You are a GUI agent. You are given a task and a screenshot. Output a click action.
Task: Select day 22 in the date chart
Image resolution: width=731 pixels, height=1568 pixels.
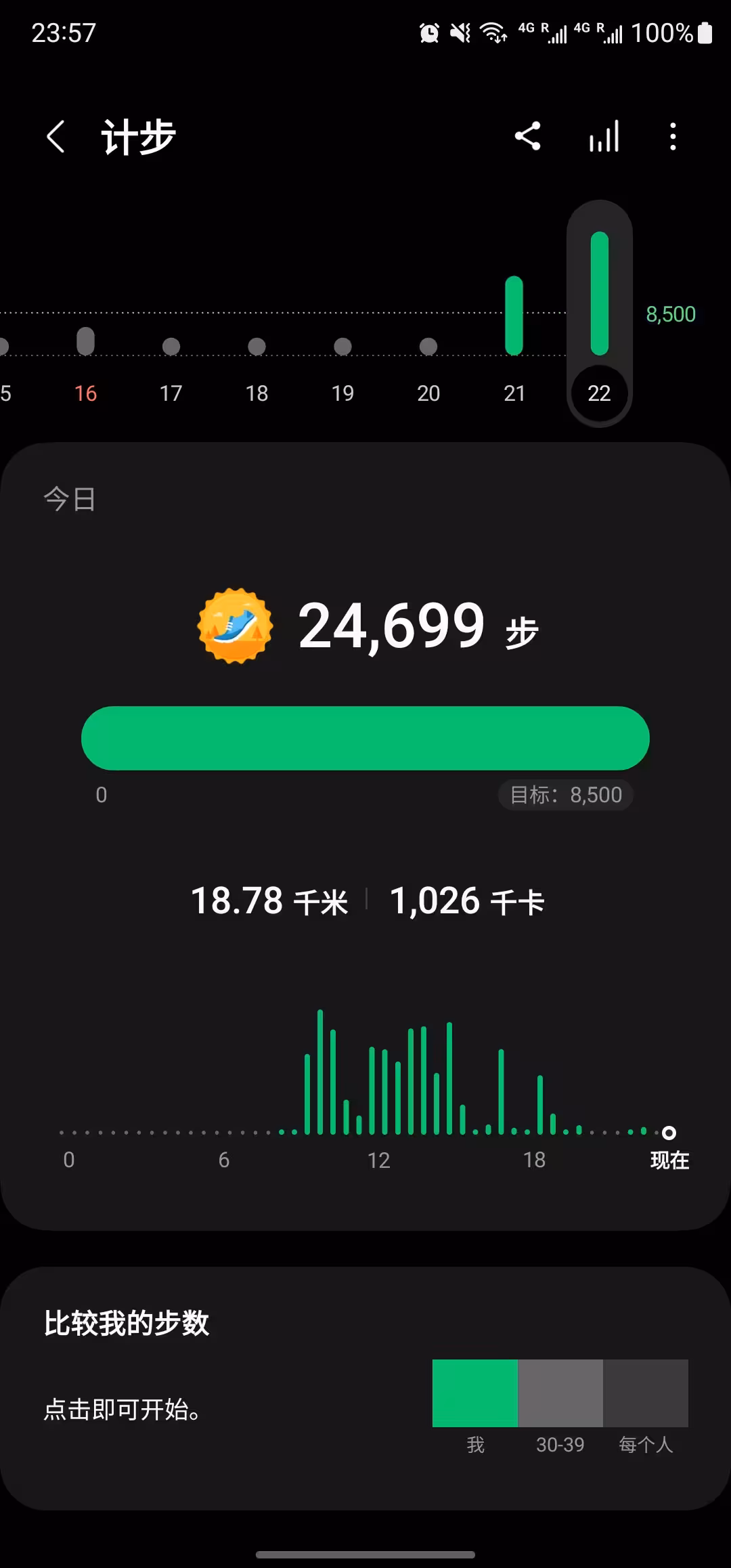coord(599,393)
